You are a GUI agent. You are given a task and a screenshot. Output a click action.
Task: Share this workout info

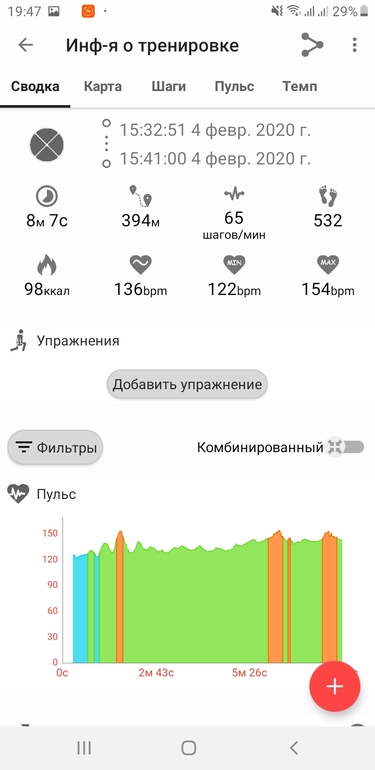click(x=312, y=45)
